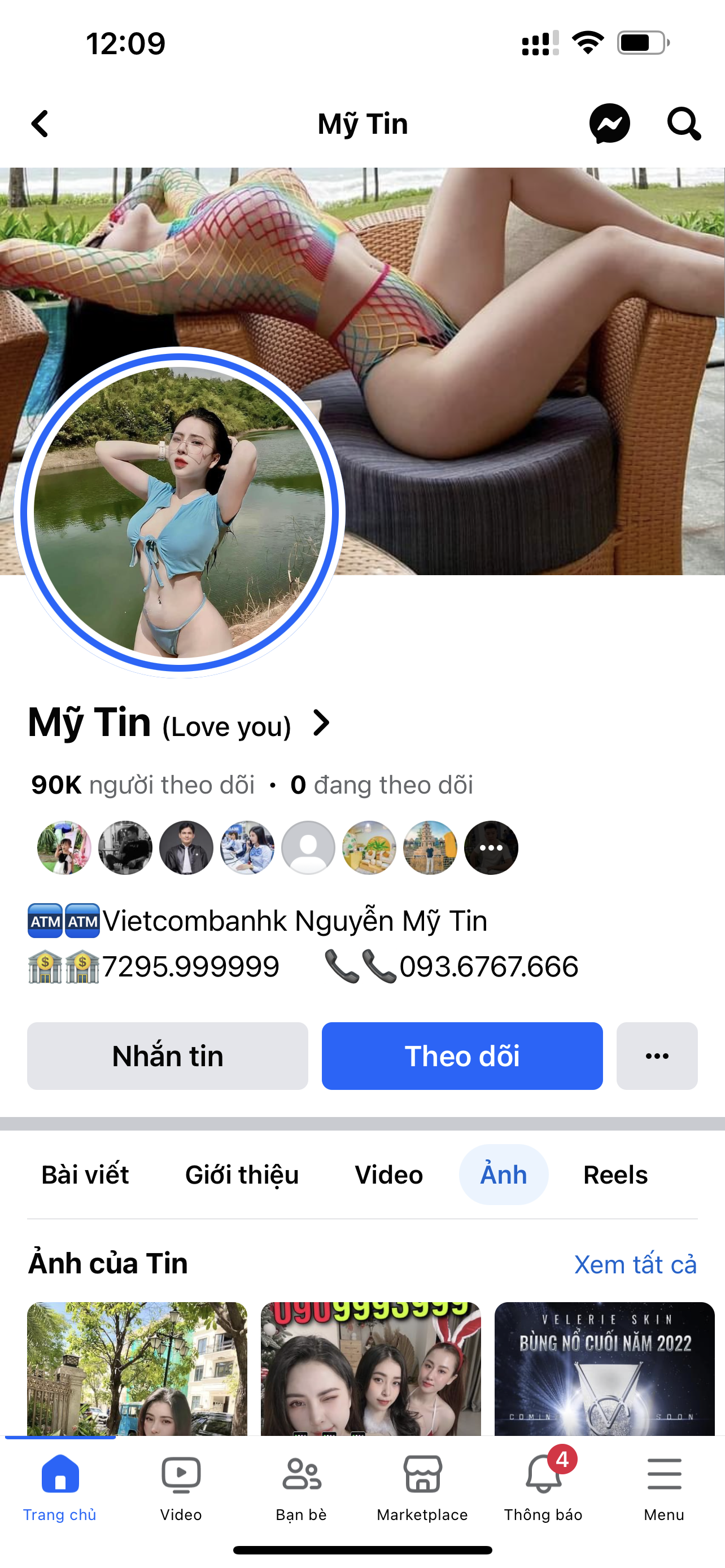The width and height of the screenshot is (725, 1568).
Task: Open Messenger from the top bar
Action: [x=609, y=124]
